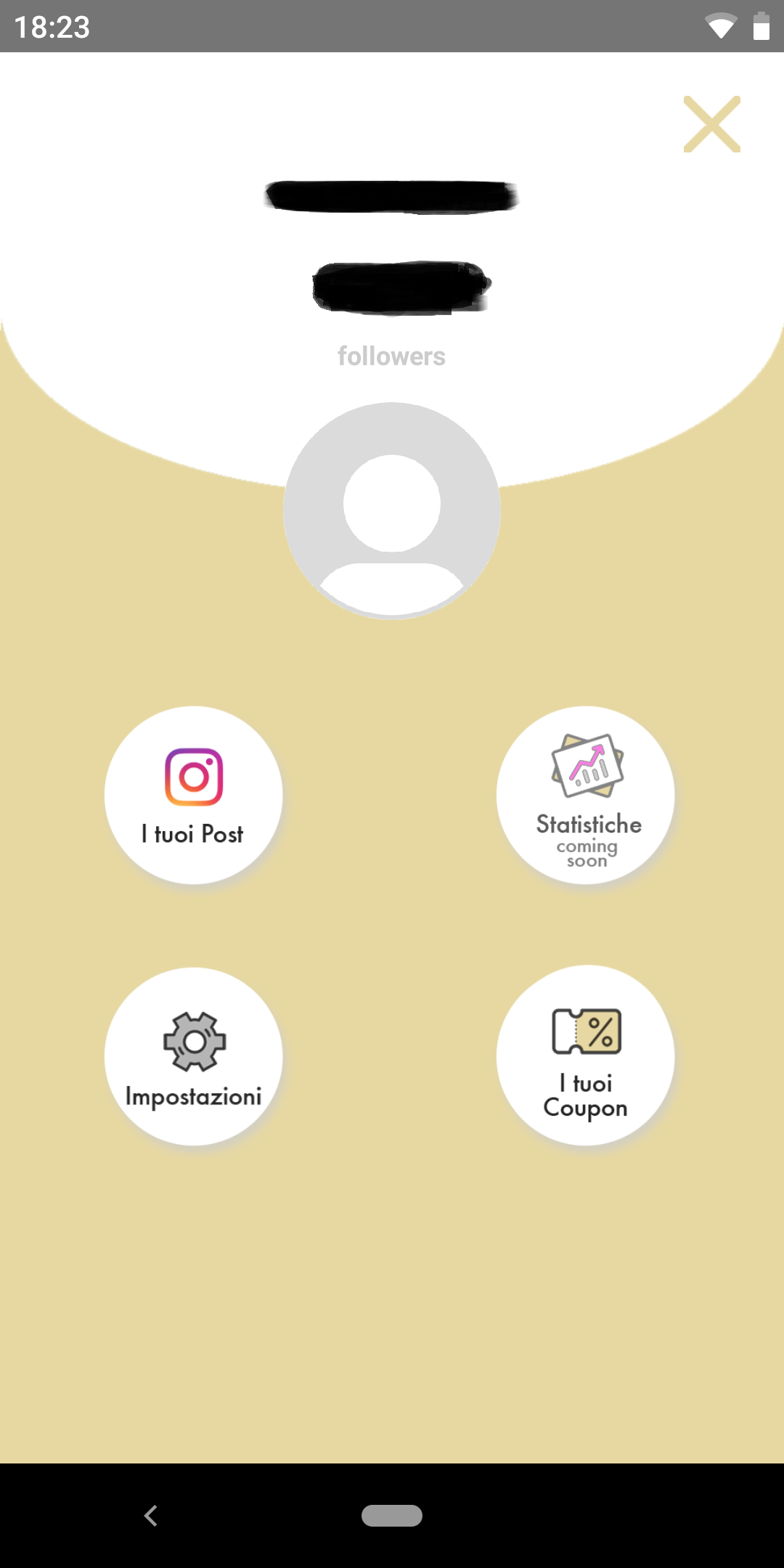Tap the system home pill
This screenshot has width=784, height=1568.
[x=392, y=1516]
